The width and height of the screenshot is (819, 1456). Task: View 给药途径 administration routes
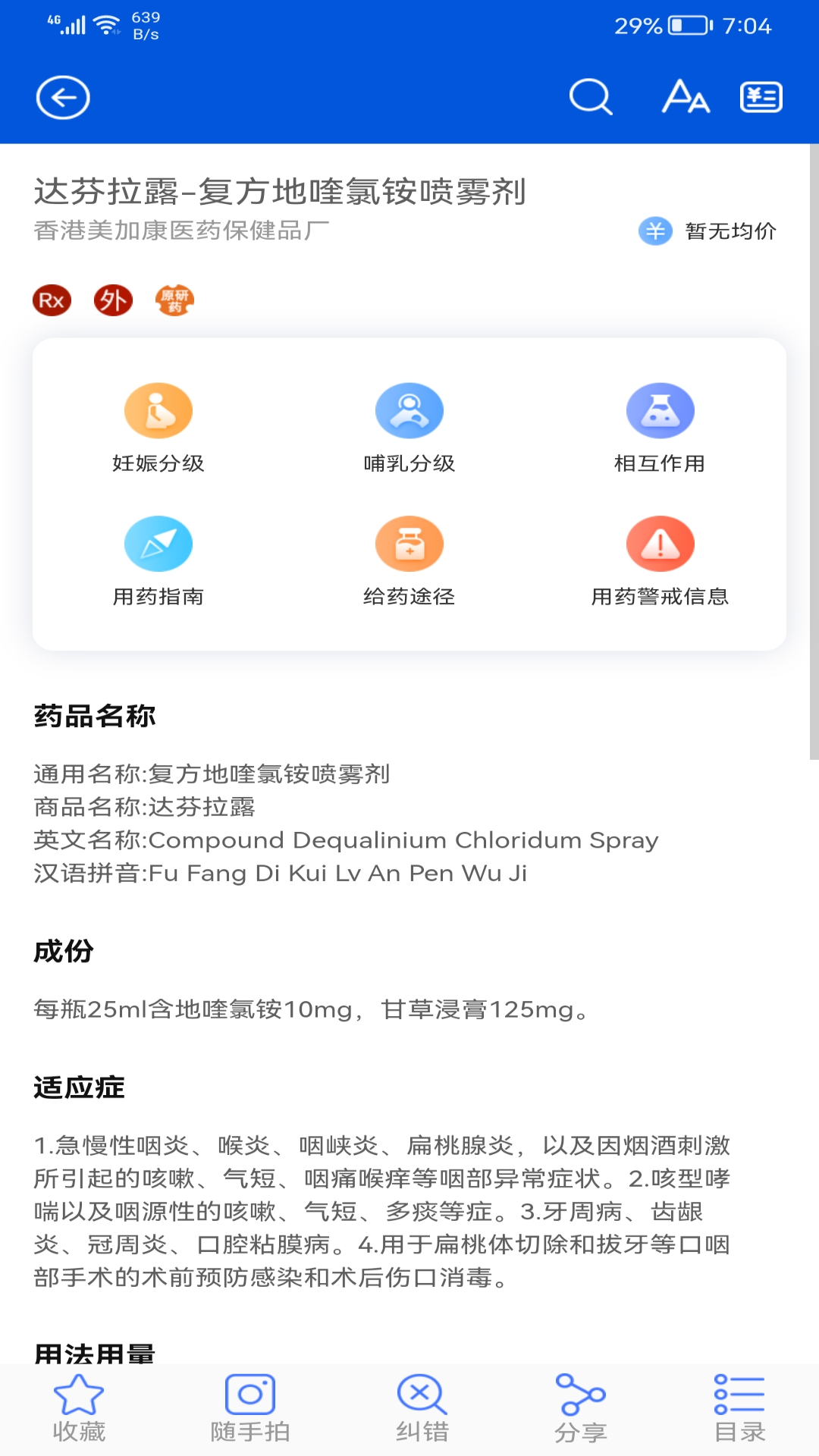tap(409, 560)
